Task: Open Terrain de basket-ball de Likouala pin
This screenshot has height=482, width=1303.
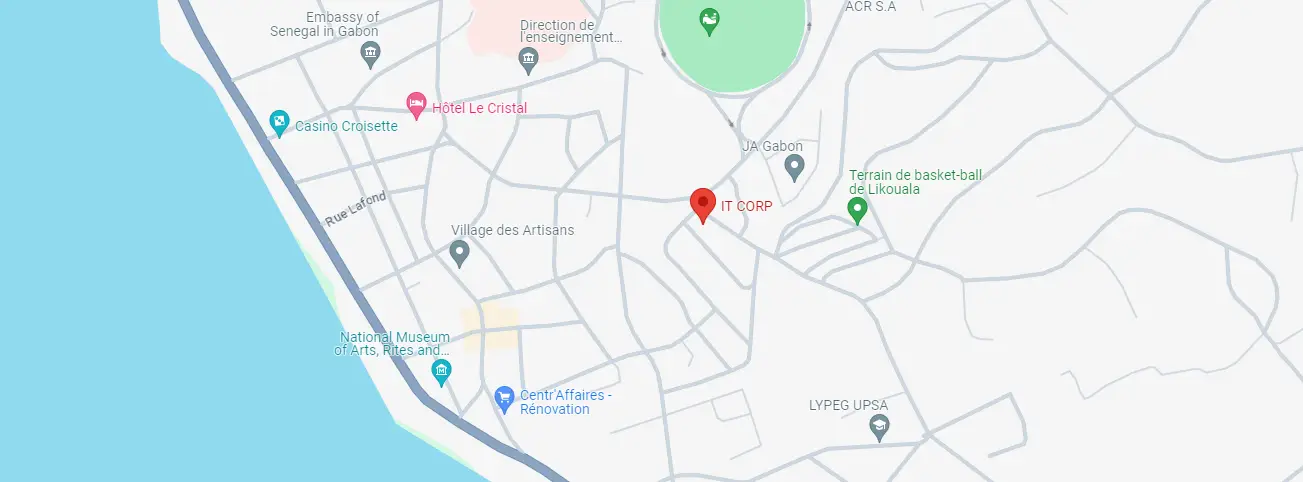Action: click(857, 209)
